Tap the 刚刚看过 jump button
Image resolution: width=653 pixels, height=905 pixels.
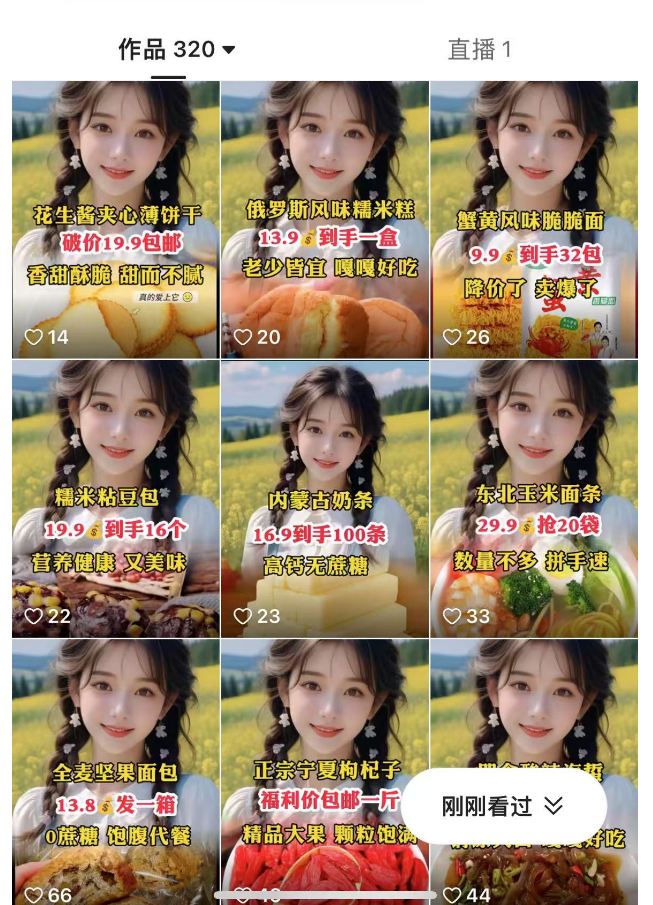(x=504, y=806)
